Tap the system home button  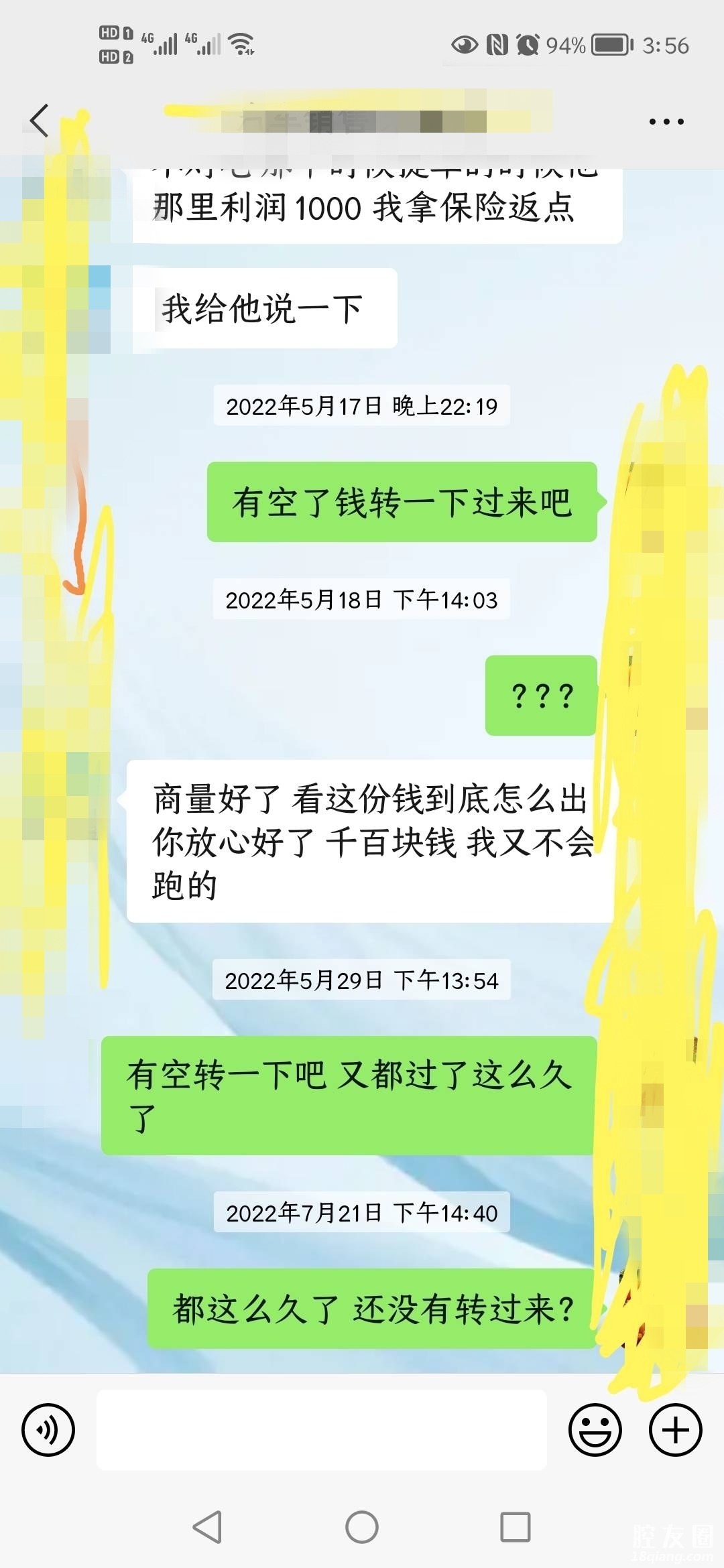(362, 1528)
